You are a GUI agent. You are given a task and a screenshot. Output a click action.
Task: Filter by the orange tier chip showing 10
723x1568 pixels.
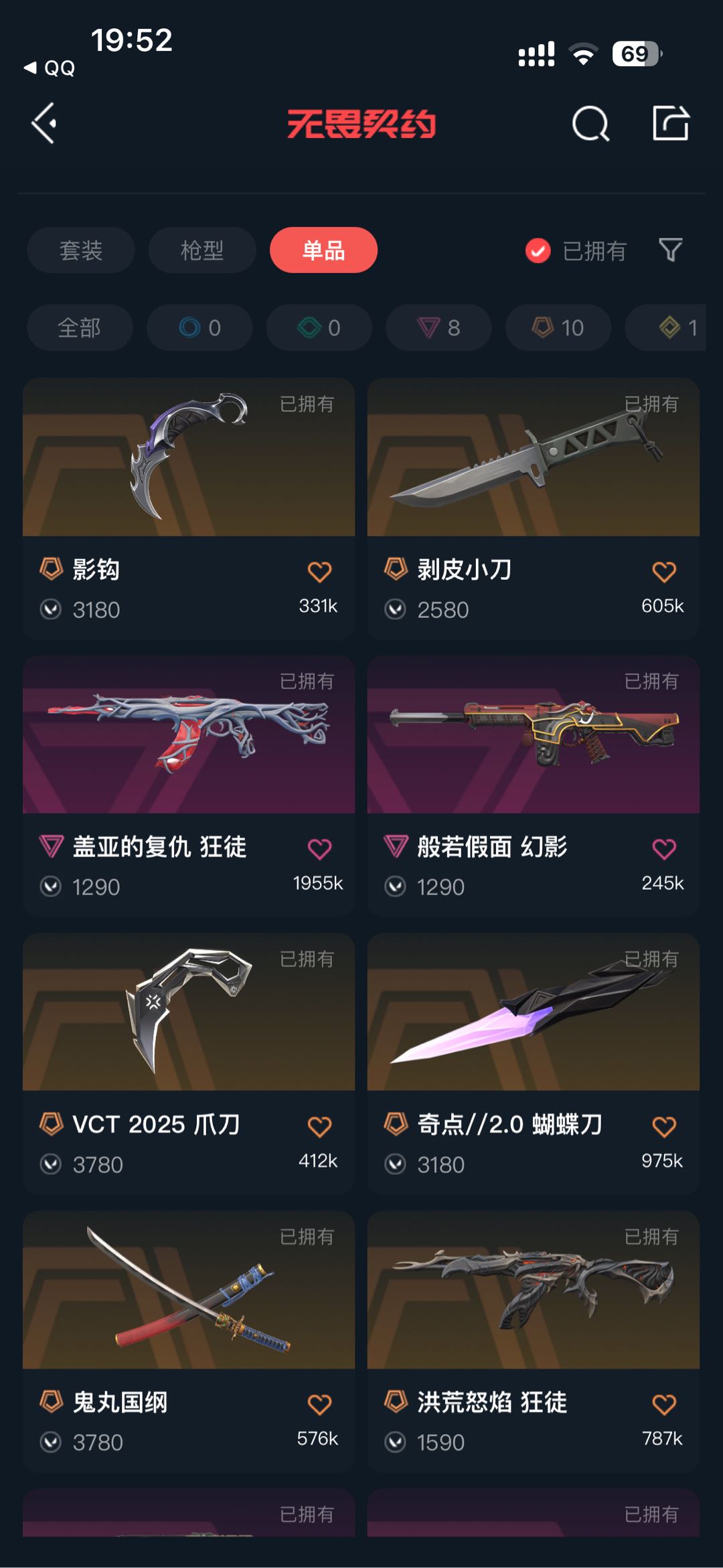click(x=558, y=327)
